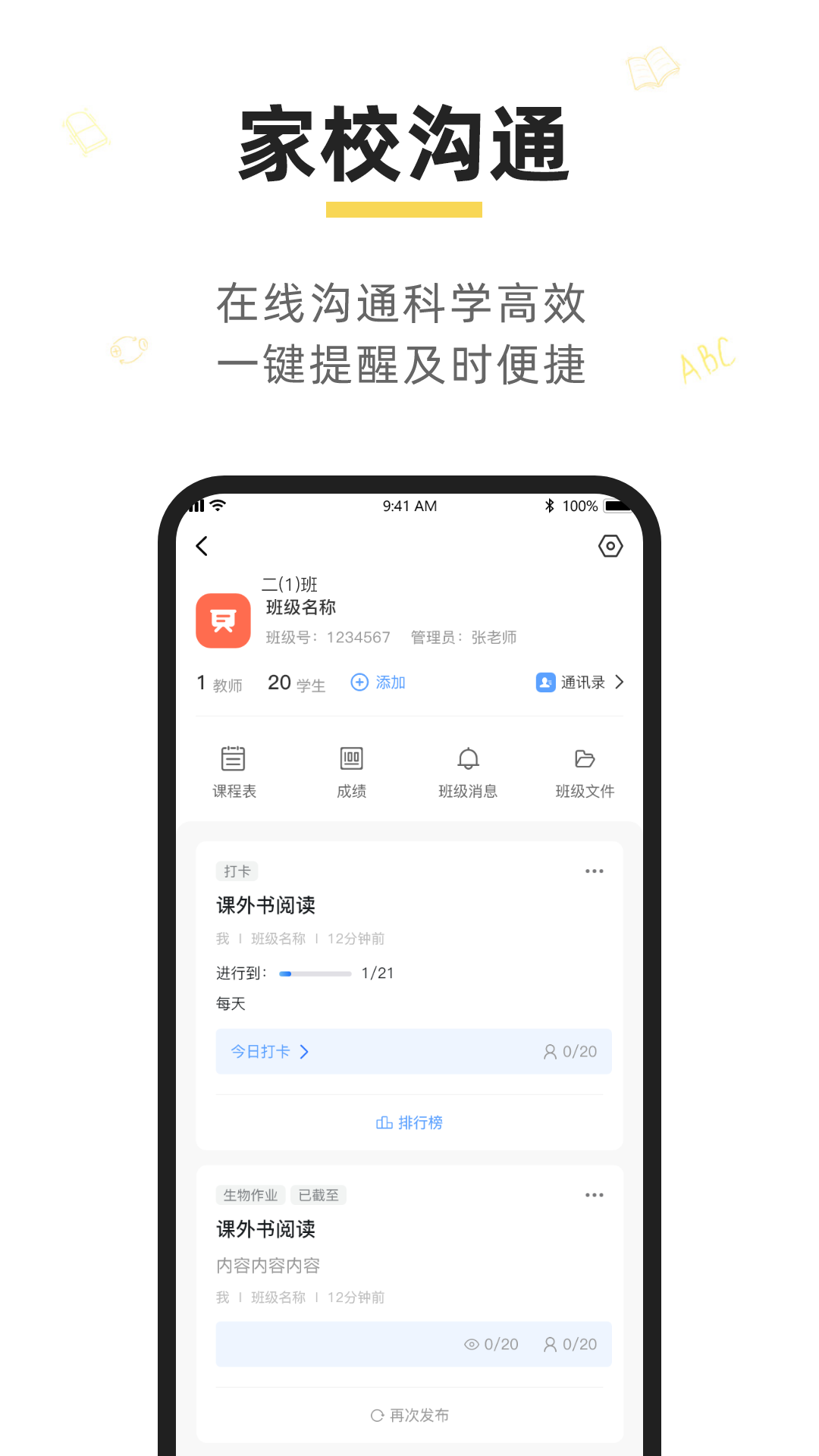Open 班级消息 class notifications bell icon
Image resolution: width=819 pixels, height=1456 pixels.
[x=468, y=758]
